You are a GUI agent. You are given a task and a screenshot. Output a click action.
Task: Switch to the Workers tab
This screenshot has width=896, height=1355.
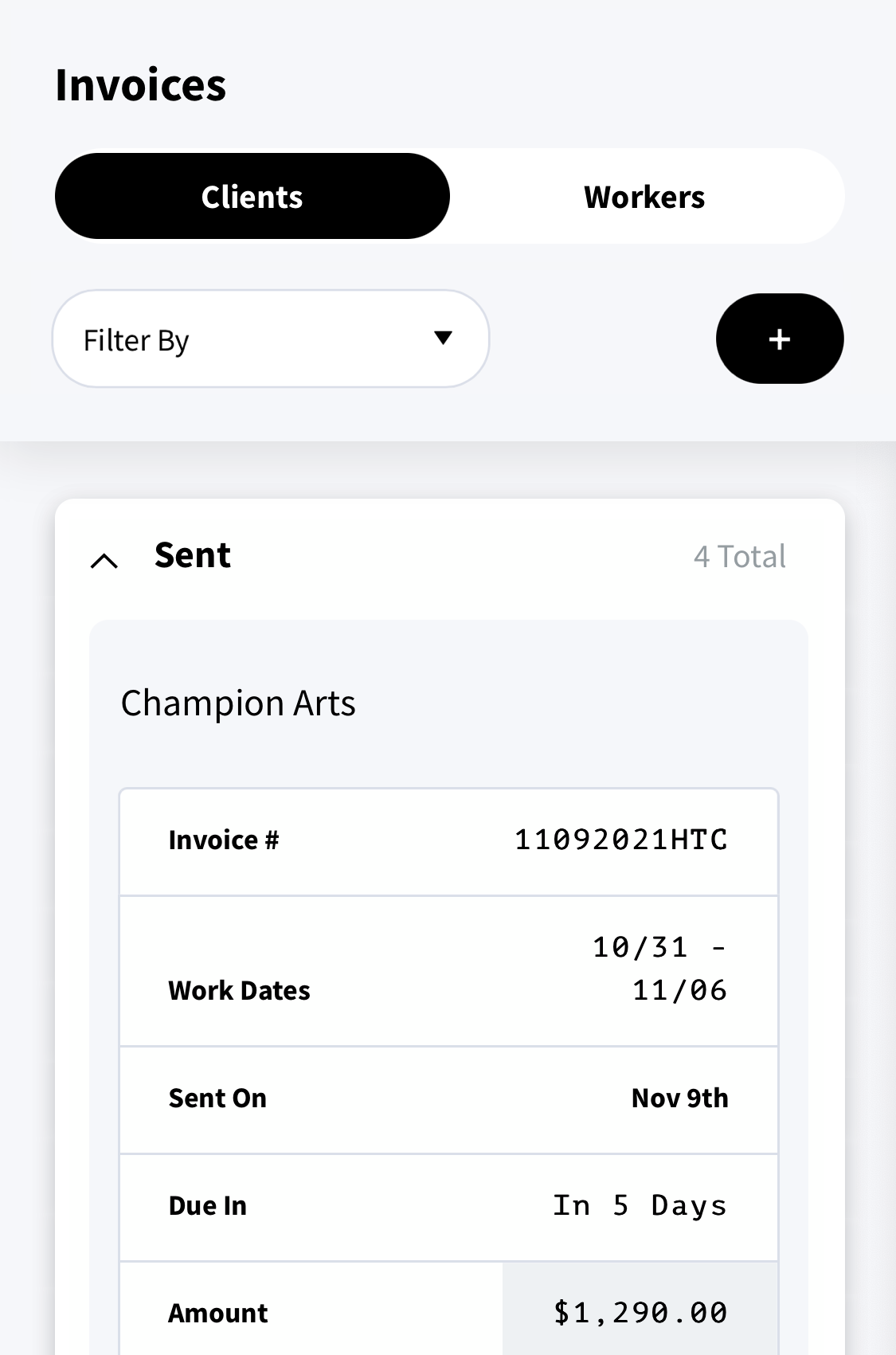tap(644, 197)
